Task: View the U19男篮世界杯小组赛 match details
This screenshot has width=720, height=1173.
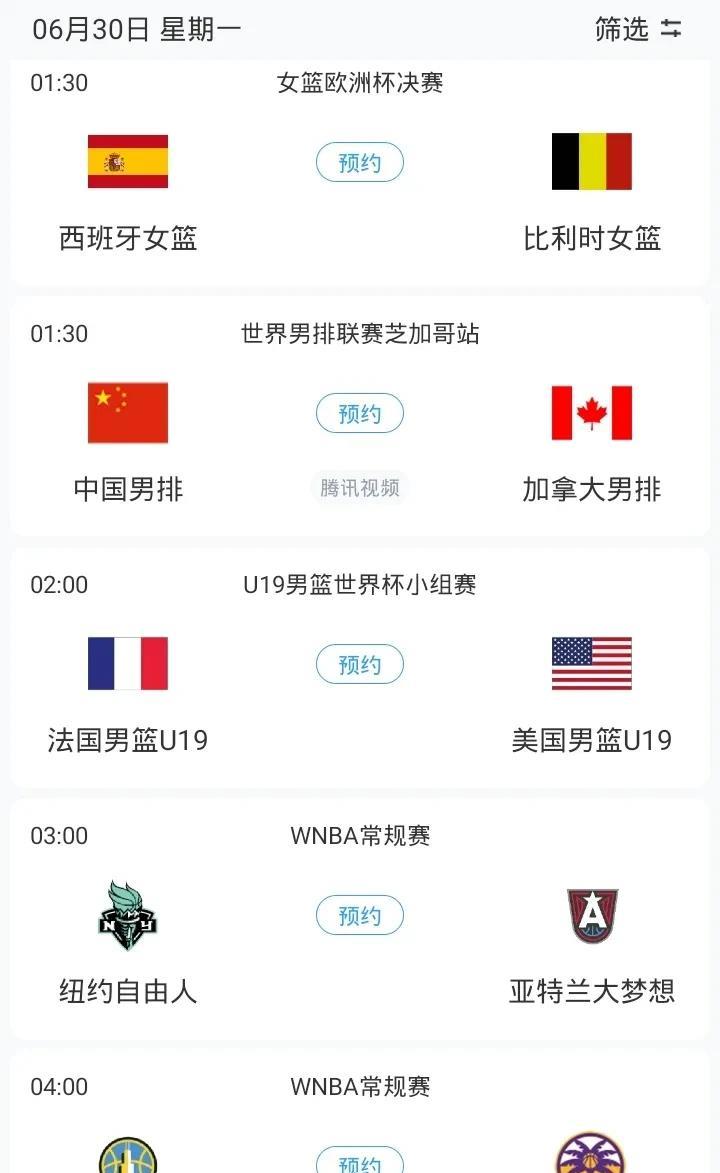Action: click(360, 667)
